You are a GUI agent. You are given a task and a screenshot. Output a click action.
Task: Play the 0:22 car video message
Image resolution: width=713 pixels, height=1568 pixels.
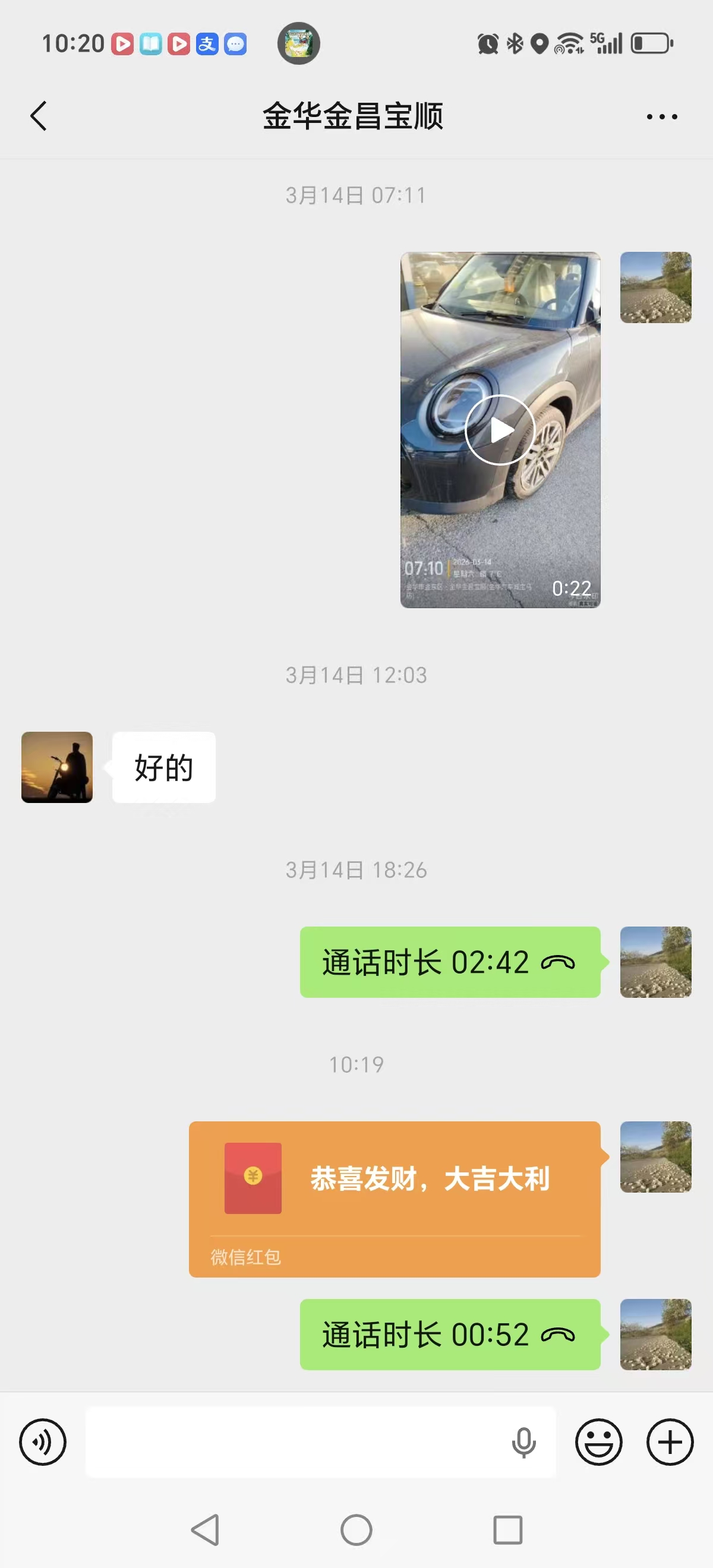500,430
